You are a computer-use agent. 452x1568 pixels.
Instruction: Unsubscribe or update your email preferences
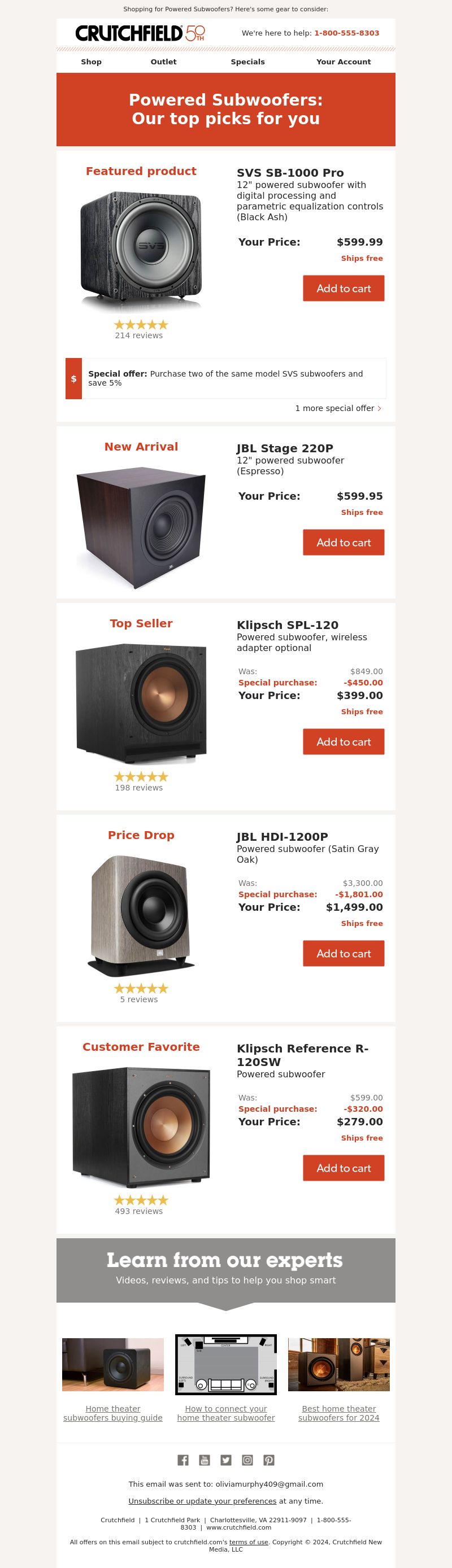coord(202,1500)
